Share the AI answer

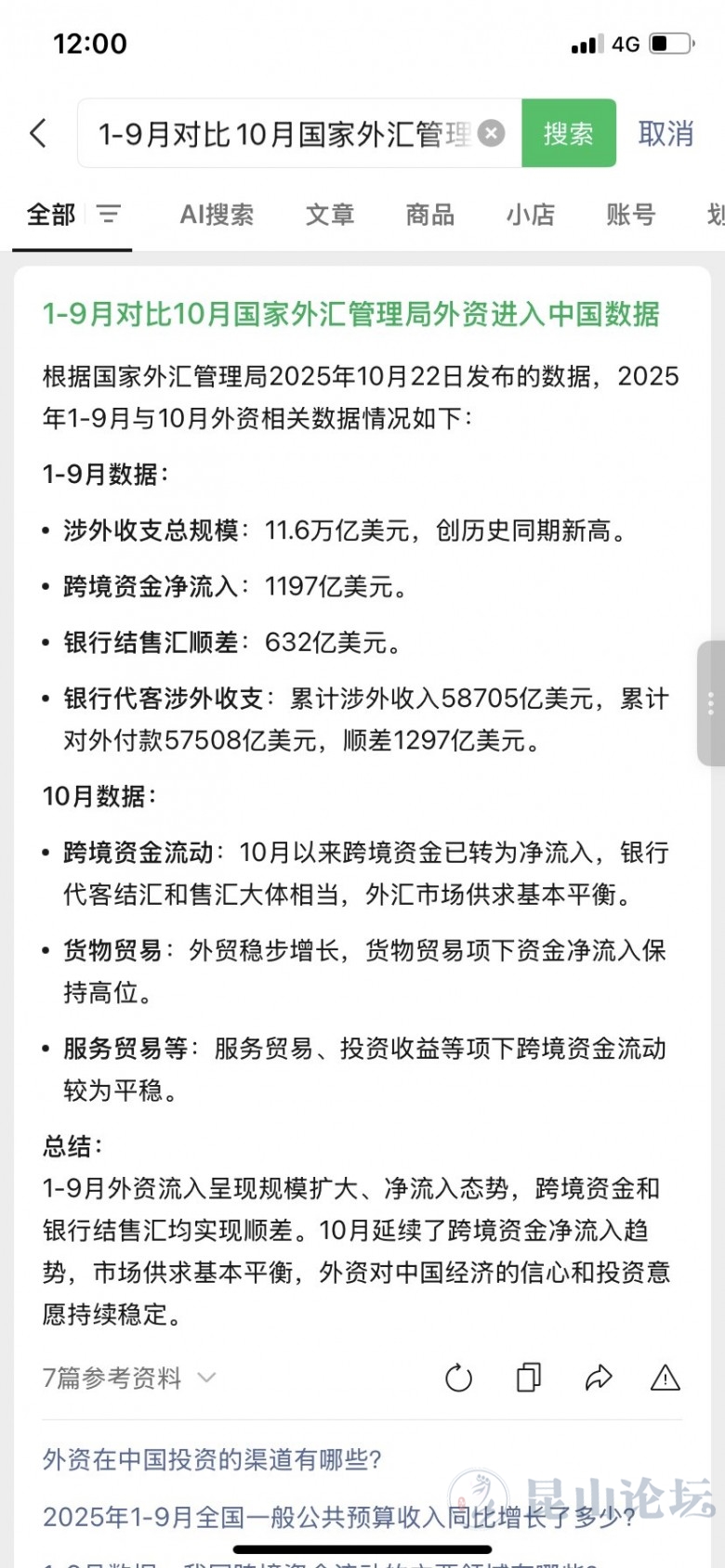point(598,1378)
